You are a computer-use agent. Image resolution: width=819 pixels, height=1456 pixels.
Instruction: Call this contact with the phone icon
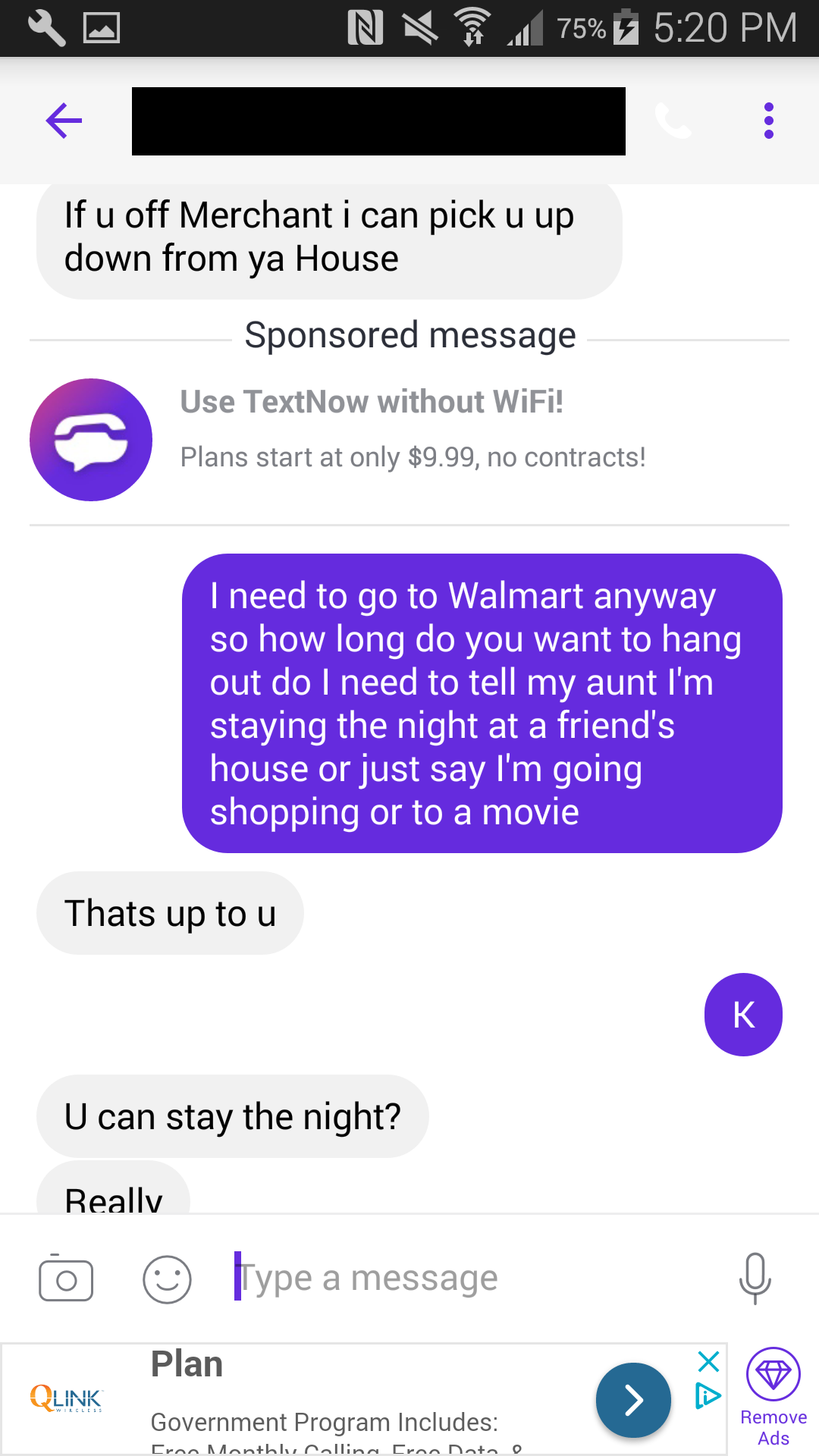[673, 121]
